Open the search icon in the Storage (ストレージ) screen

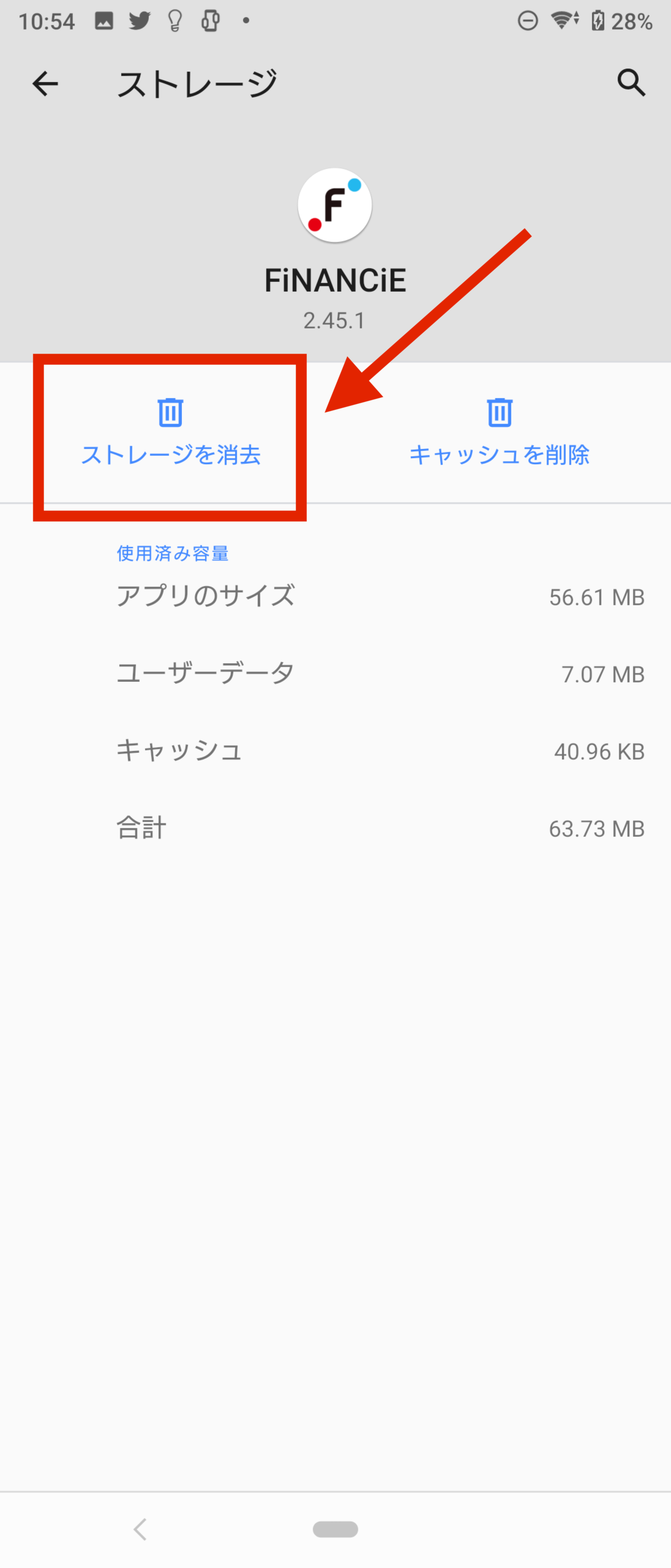pos(631,83)
